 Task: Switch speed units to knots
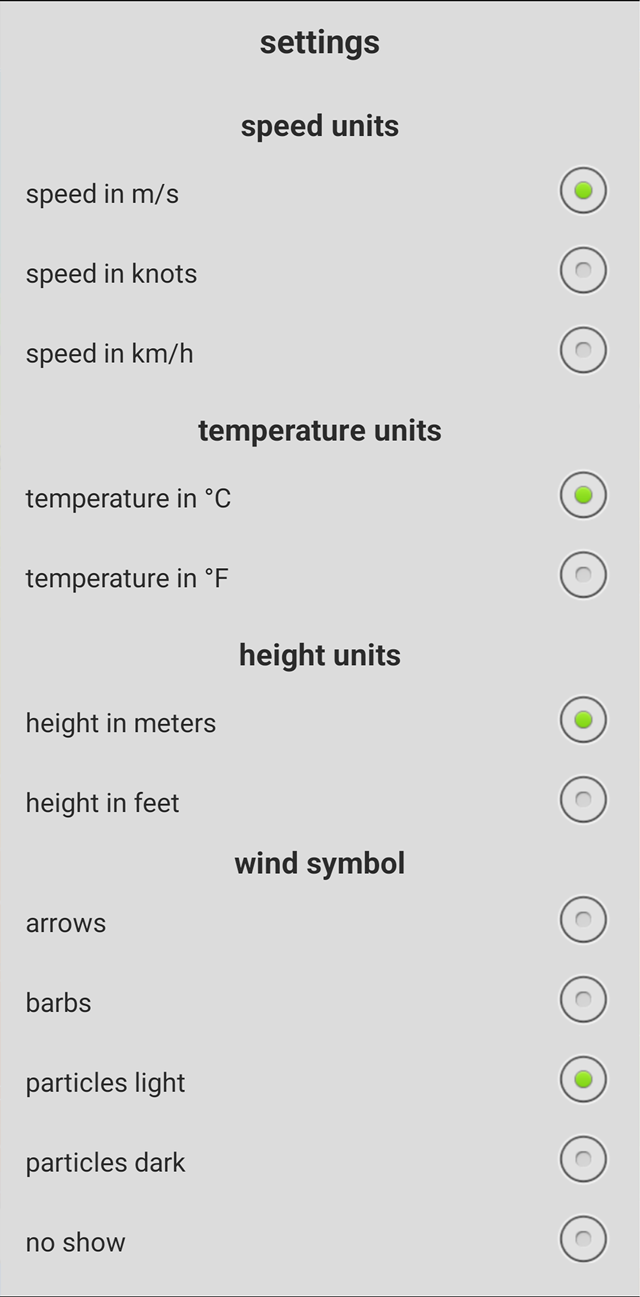pos(583,270)
